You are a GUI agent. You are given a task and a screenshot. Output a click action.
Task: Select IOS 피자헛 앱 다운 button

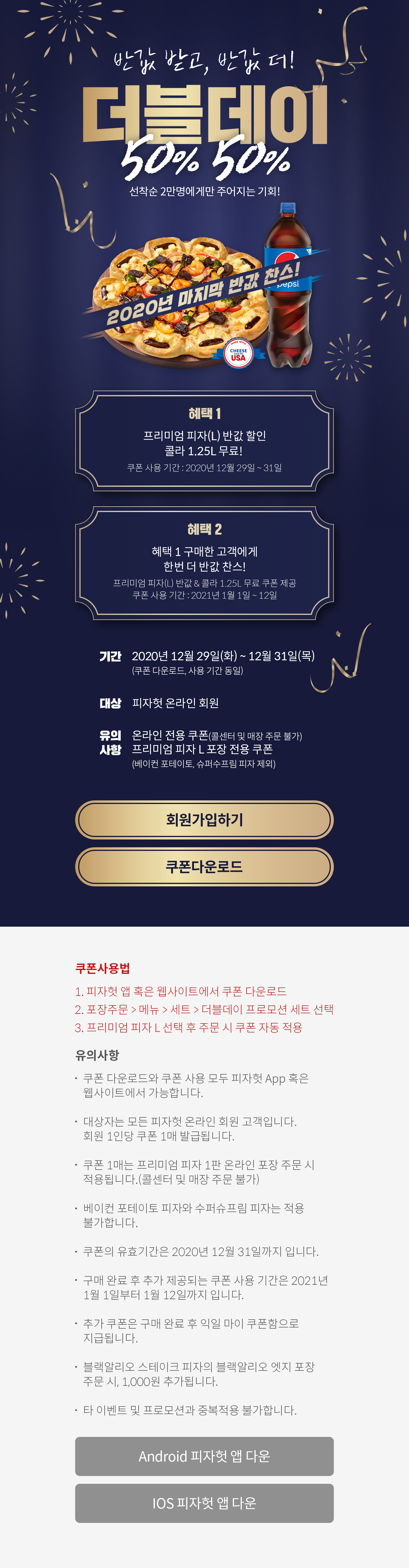204,1502
